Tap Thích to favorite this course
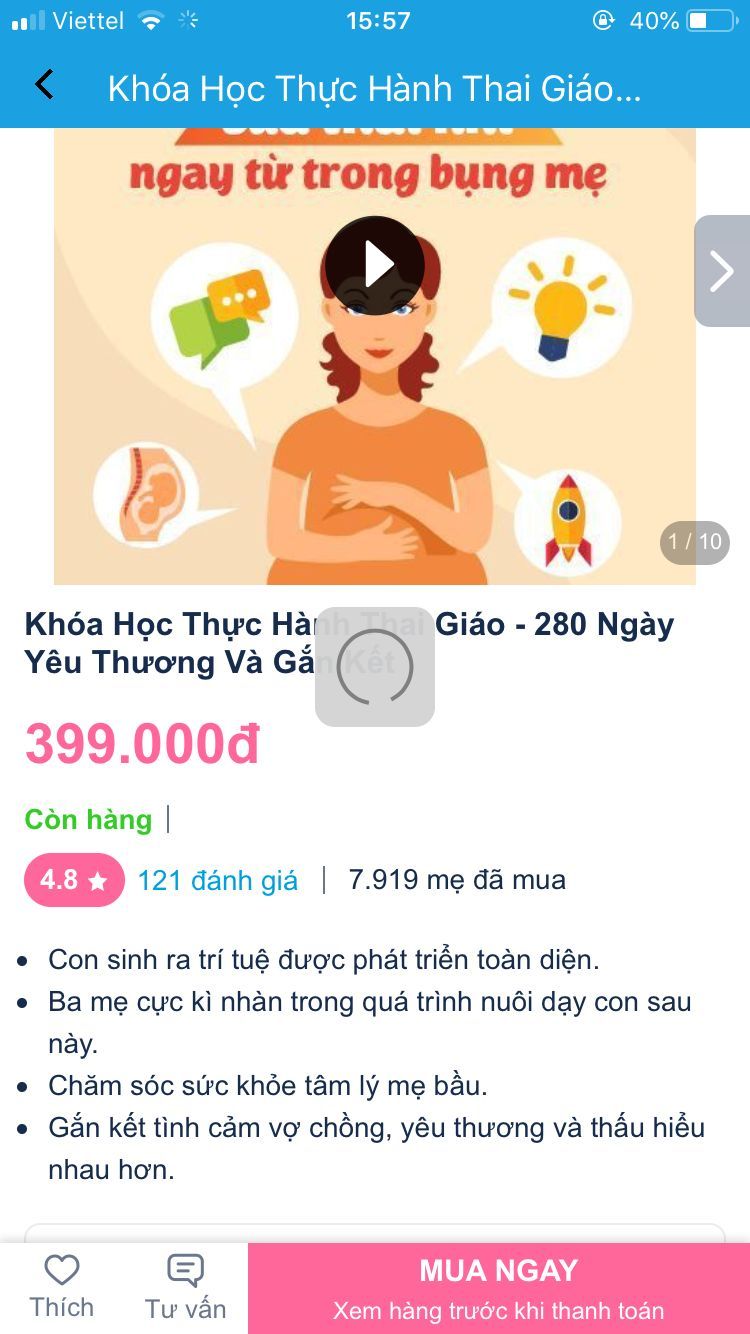750x1334 pixels. pos(62,1288)
